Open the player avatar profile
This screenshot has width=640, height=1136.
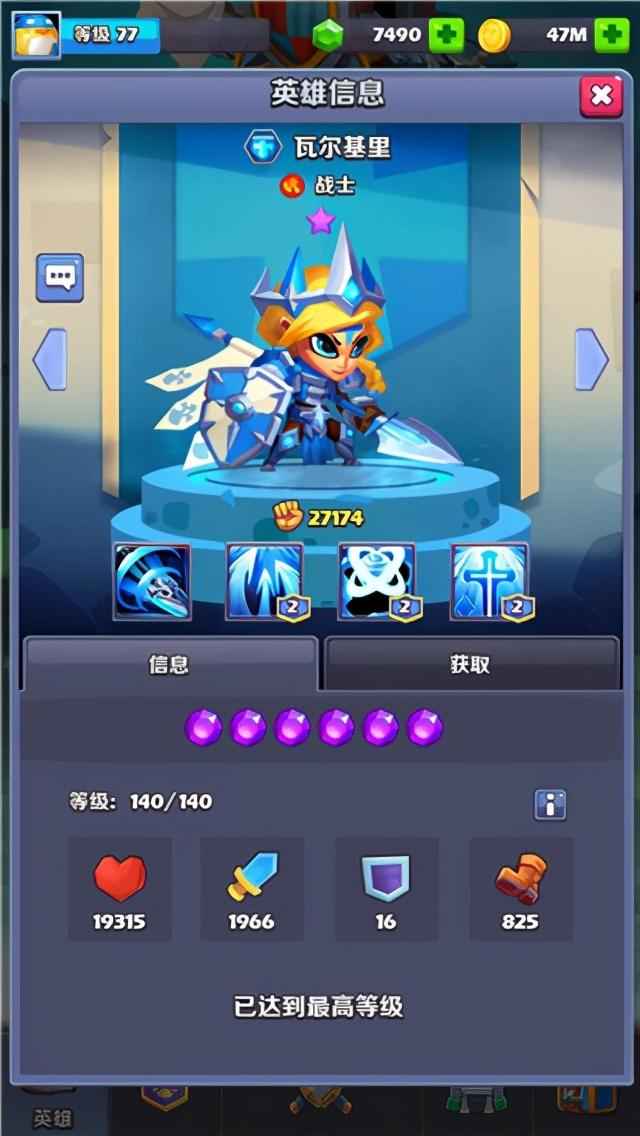(36, 34)
